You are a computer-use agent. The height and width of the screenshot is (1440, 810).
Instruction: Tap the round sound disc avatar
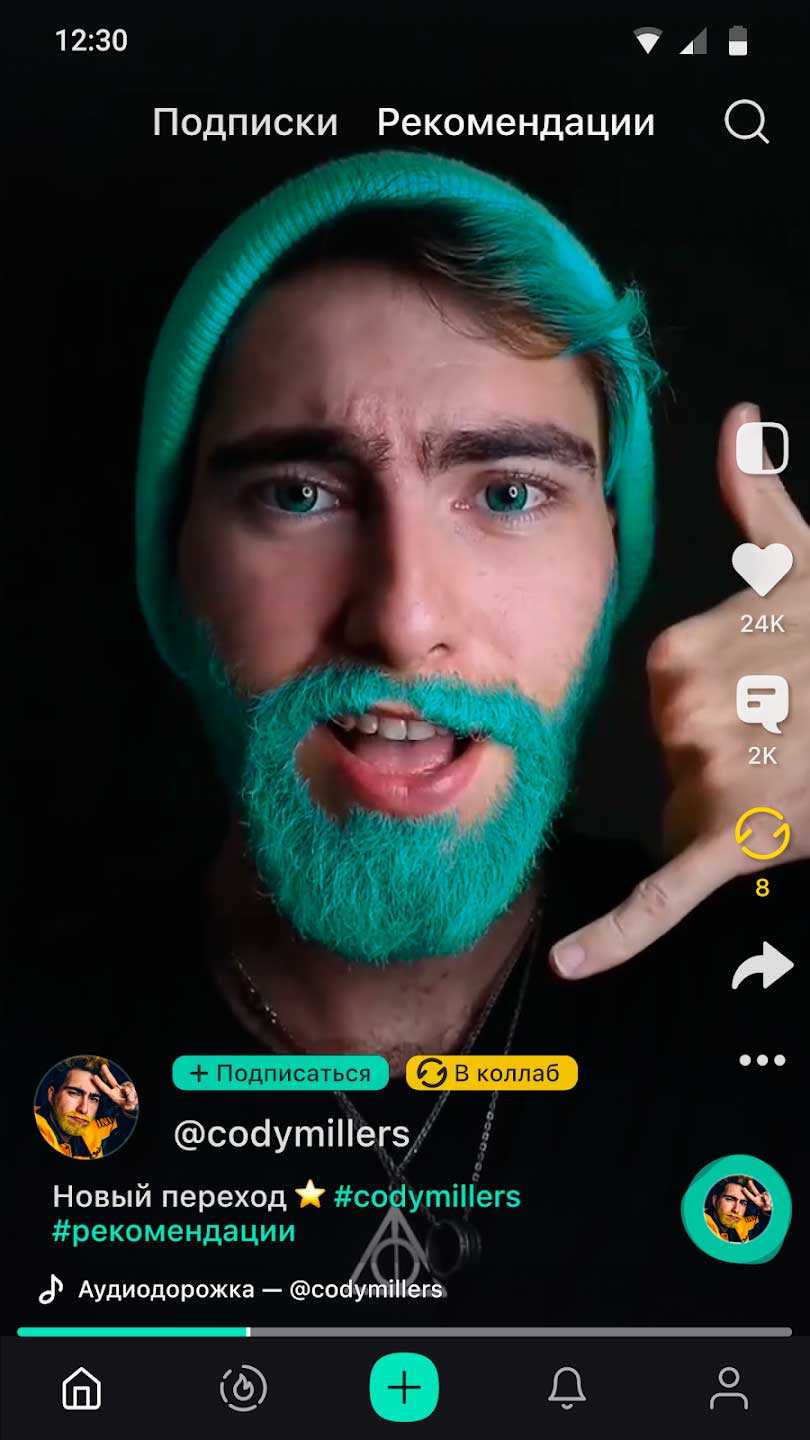[x=736, y=1208]
